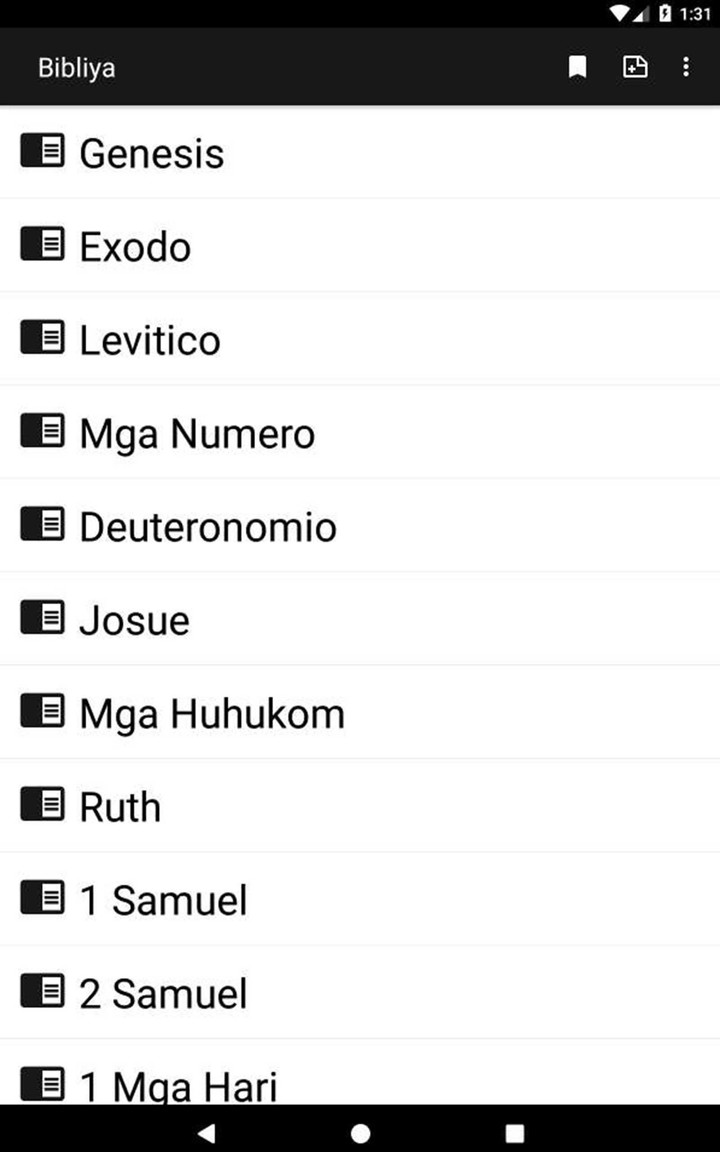
Task: Open the overflow menu
Action: (x=686, y=67)
